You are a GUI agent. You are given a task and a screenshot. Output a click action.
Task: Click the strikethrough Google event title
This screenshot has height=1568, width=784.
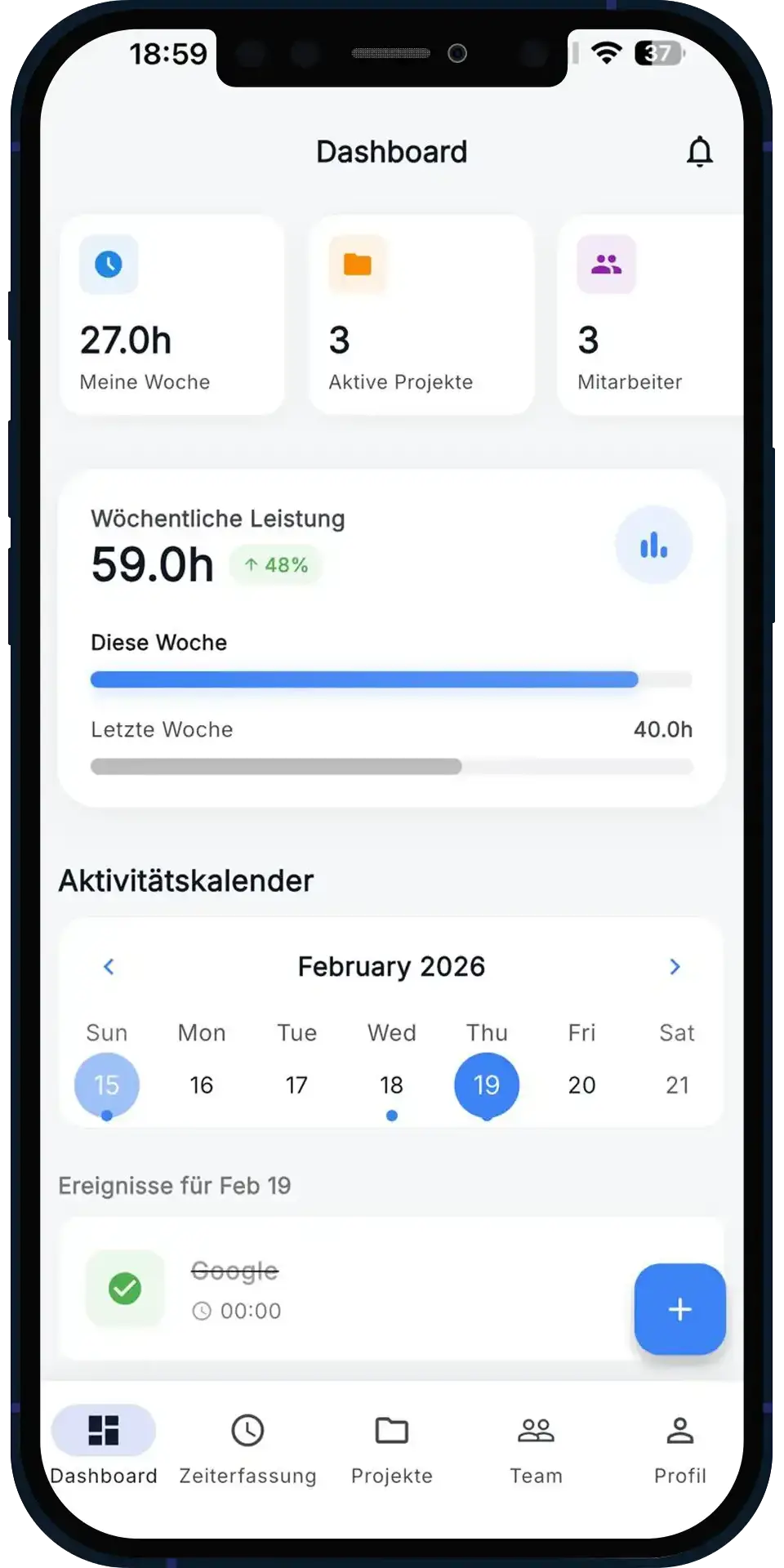(234, 1270)
